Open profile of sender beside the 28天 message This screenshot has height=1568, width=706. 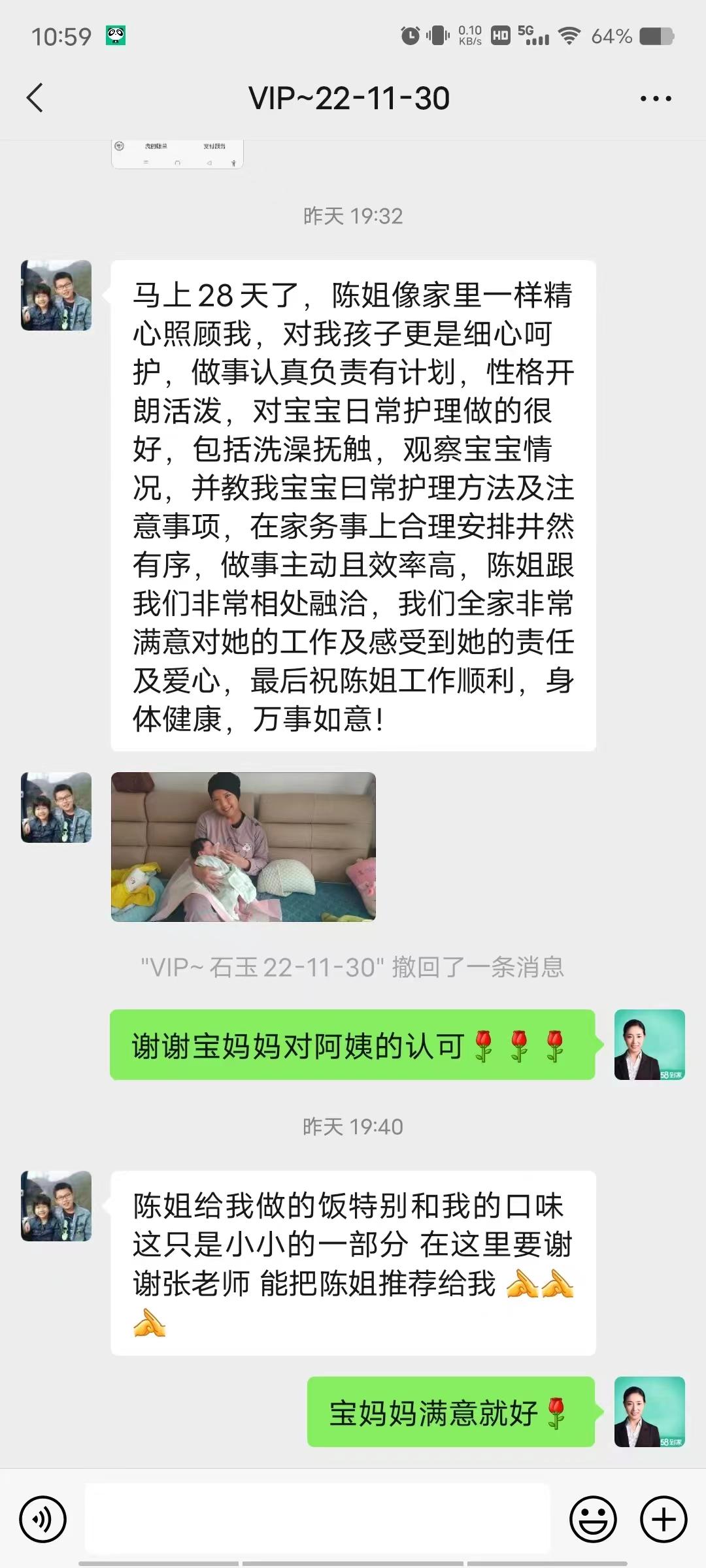pos(56,295)
